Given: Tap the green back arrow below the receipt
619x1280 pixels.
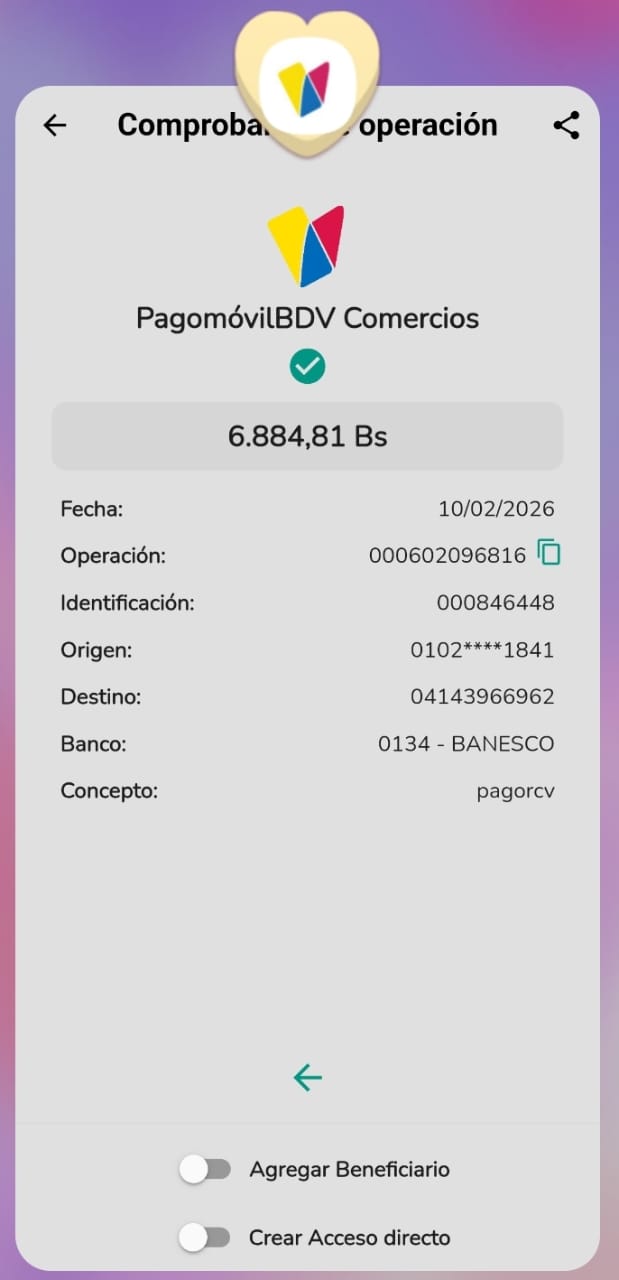Looking at the screenshot, I should point(308,1077).
